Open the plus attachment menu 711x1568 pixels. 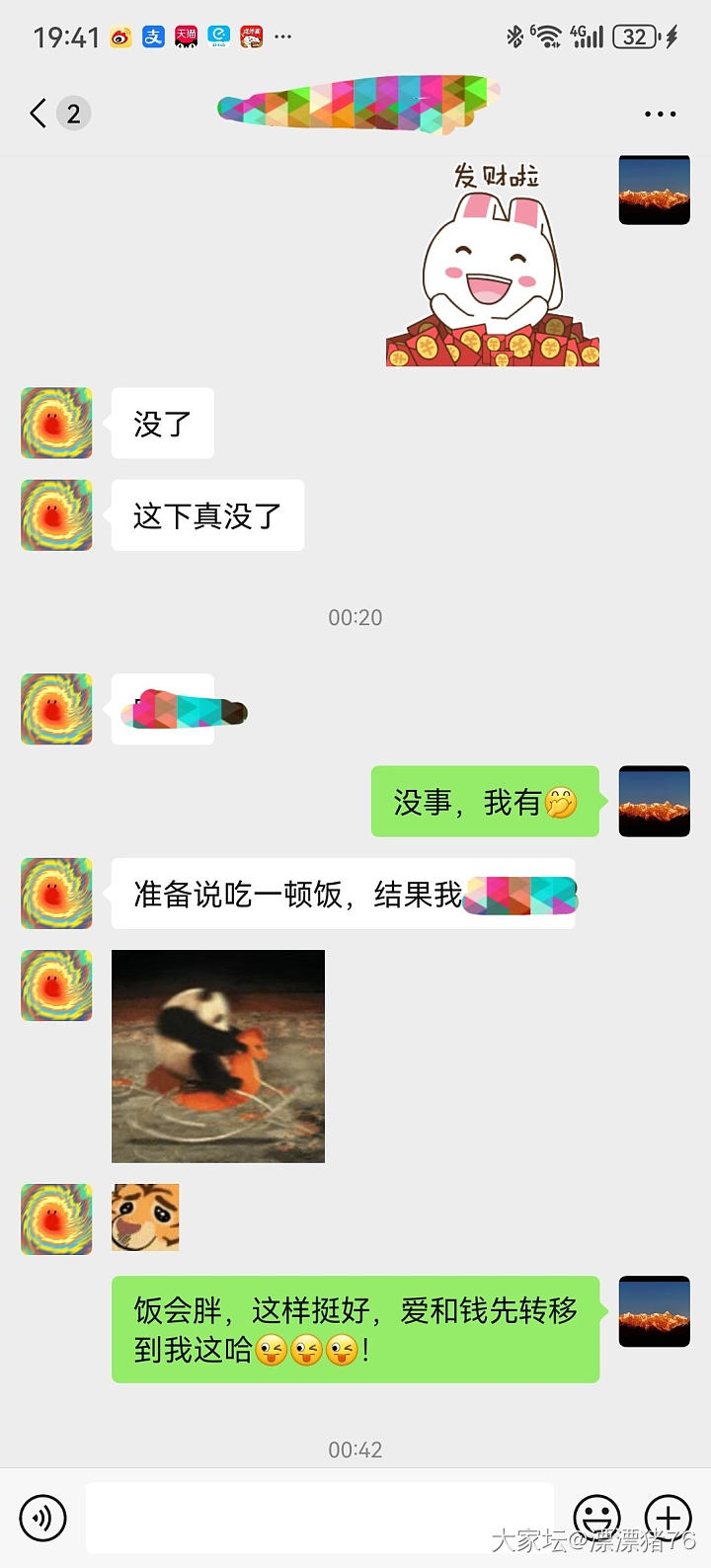tap(669, 1518)
